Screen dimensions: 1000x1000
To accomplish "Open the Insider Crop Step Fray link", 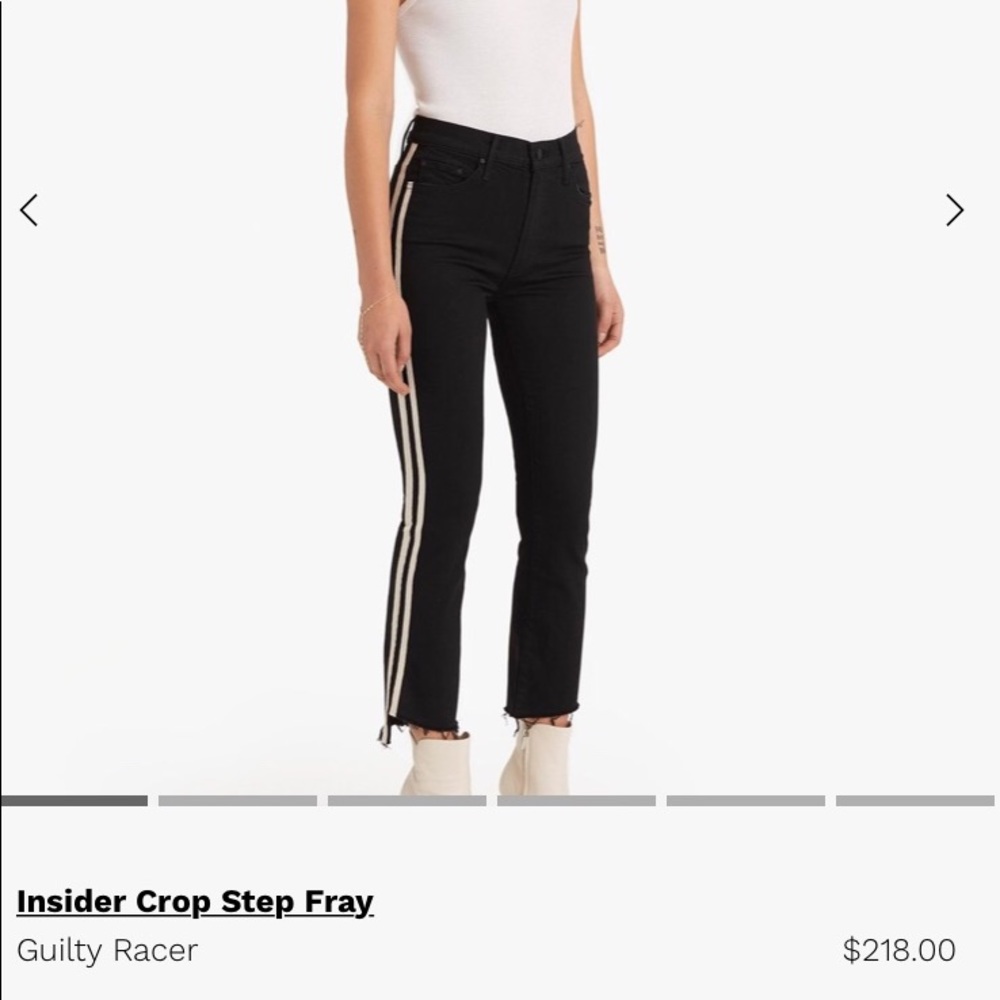I will (x=195, y=902).
